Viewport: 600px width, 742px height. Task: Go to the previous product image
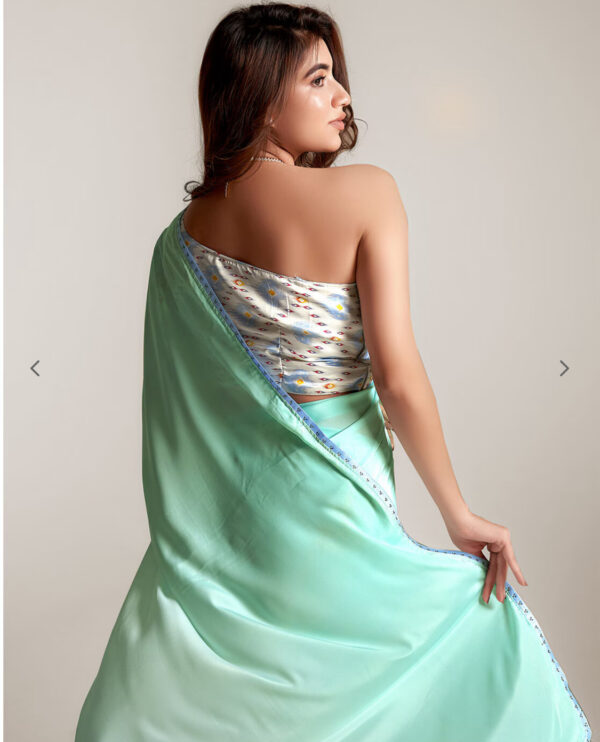pyautogui.click(x=35, y=368)
